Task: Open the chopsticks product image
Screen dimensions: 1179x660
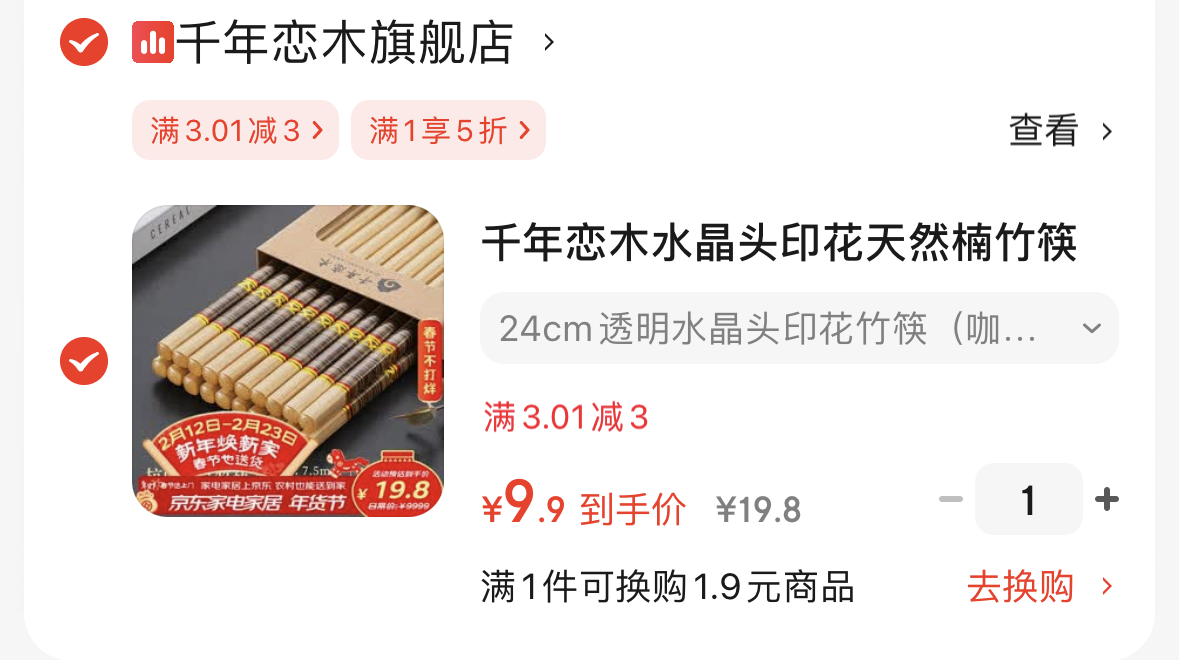Action: point(288,361)
